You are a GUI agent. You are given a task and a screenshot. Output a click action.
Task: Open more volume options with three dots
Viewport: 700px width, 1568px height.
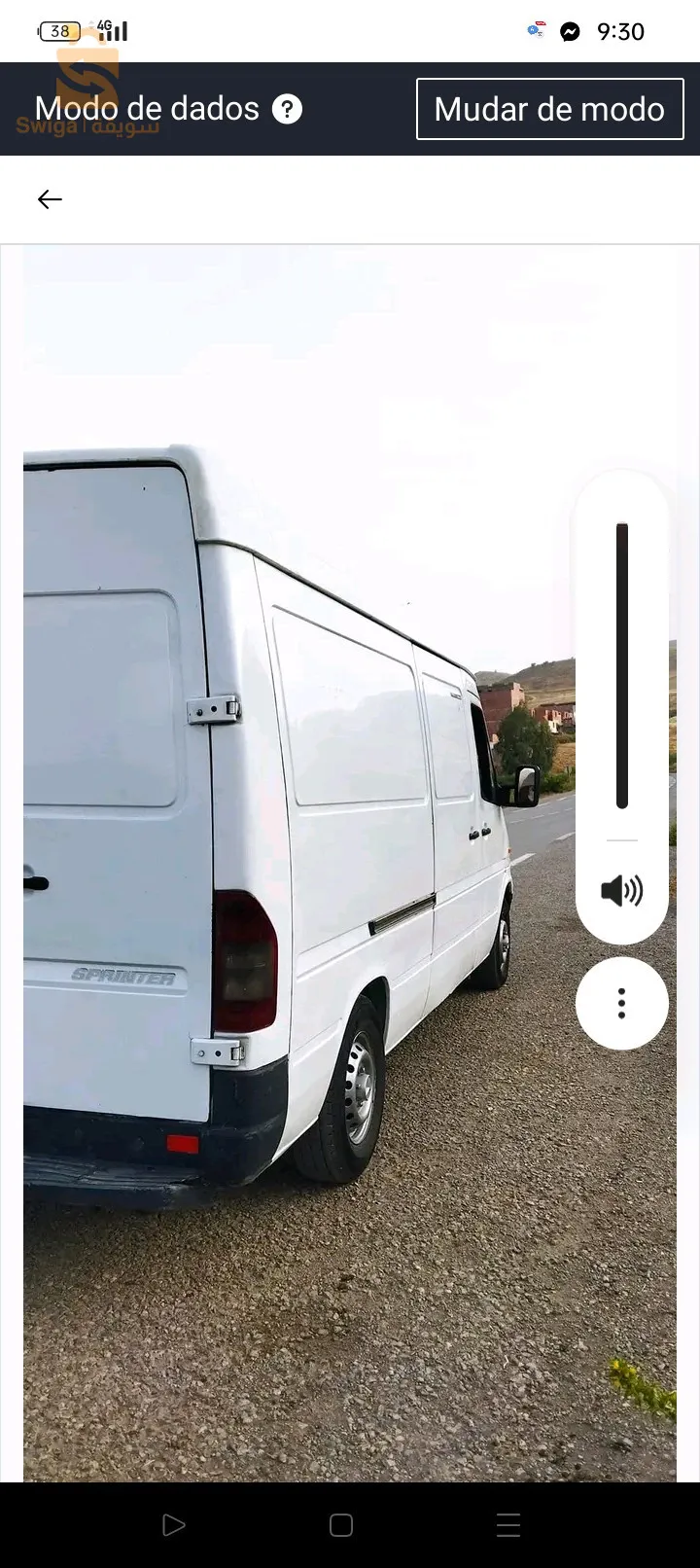621,1003
